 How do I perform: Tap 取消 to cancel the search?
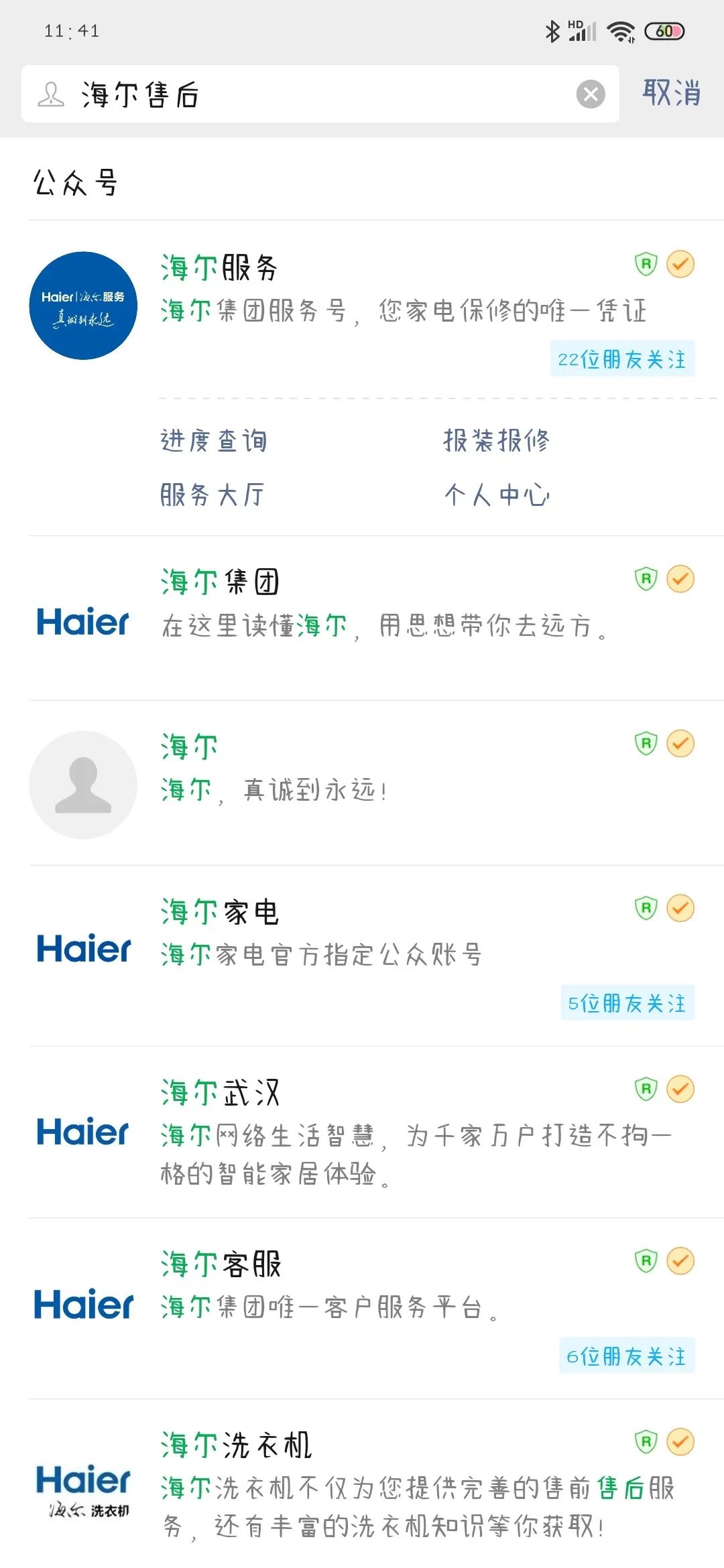pos(672,93)
